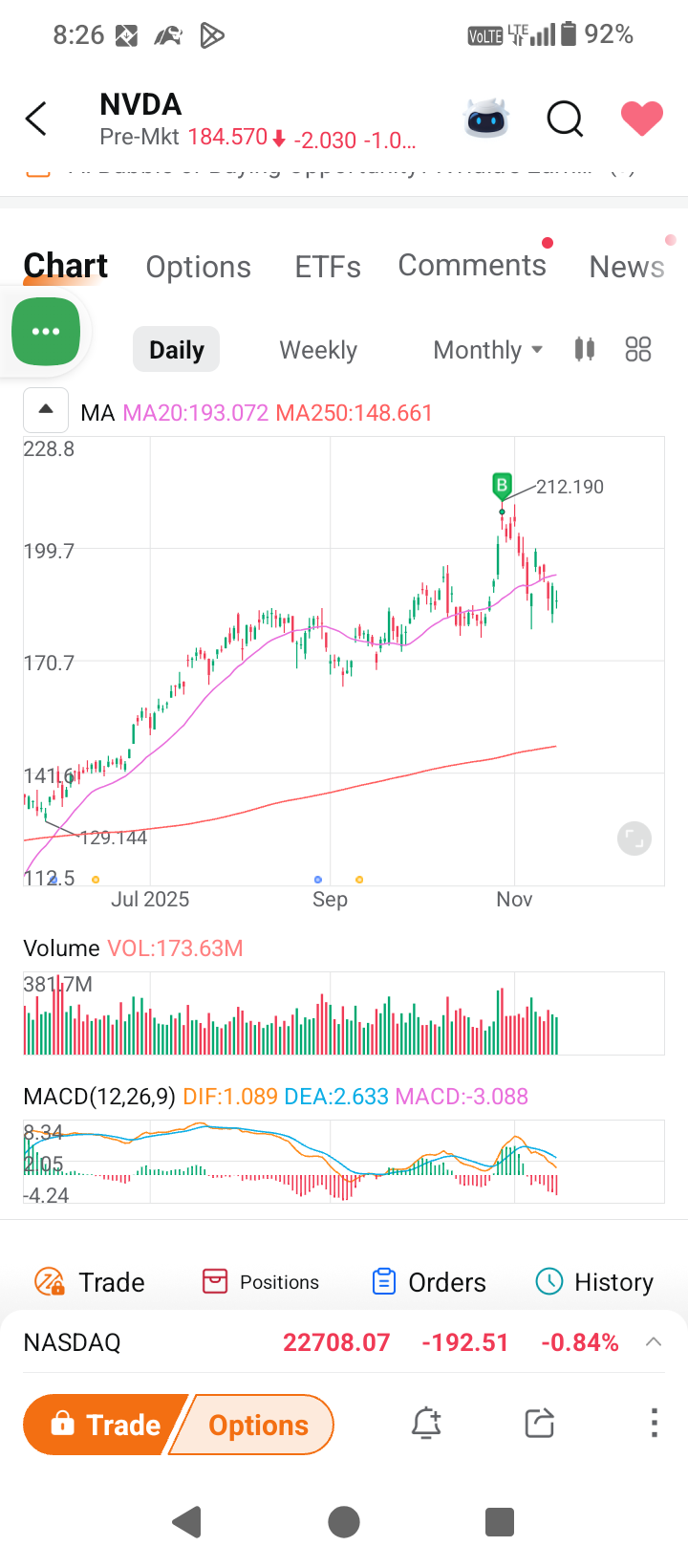Change chart type via candlestick icon
The width and height of the screenshot is (688, 1568).
click(x=585, y=349)
